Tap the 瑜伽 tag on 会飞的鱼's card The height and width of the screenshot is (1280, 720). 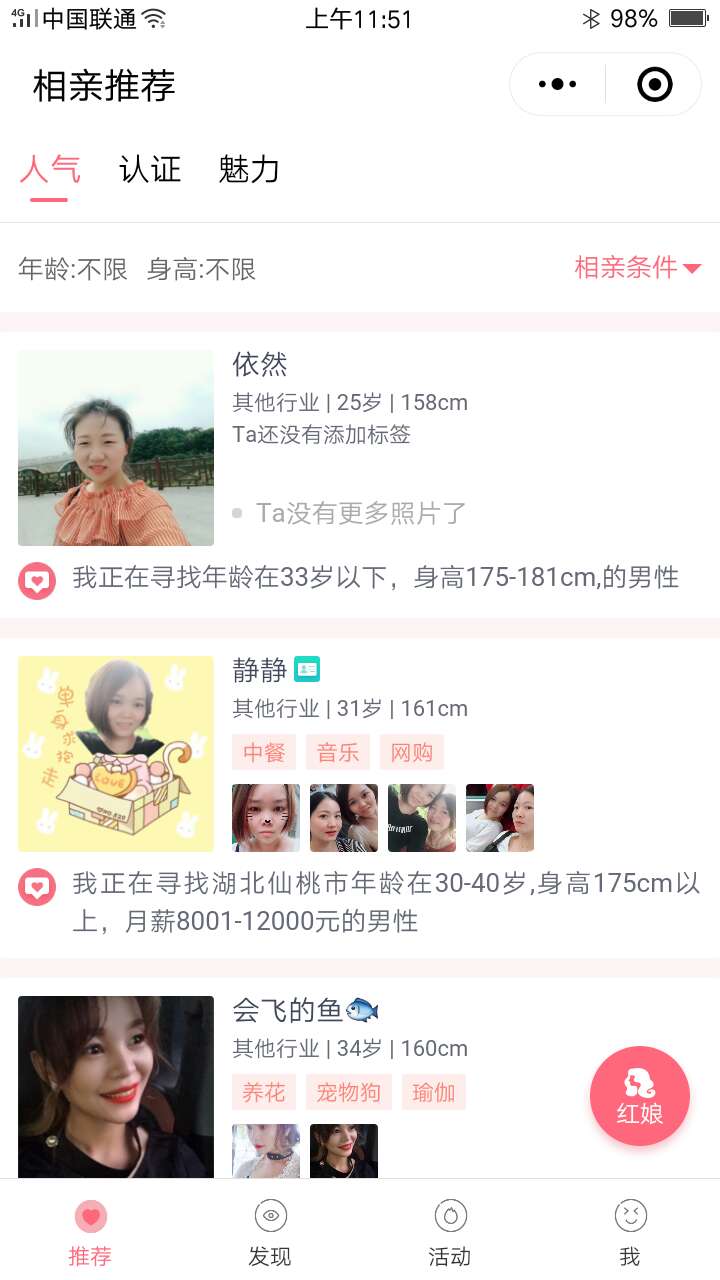[x=434, y=1092]
